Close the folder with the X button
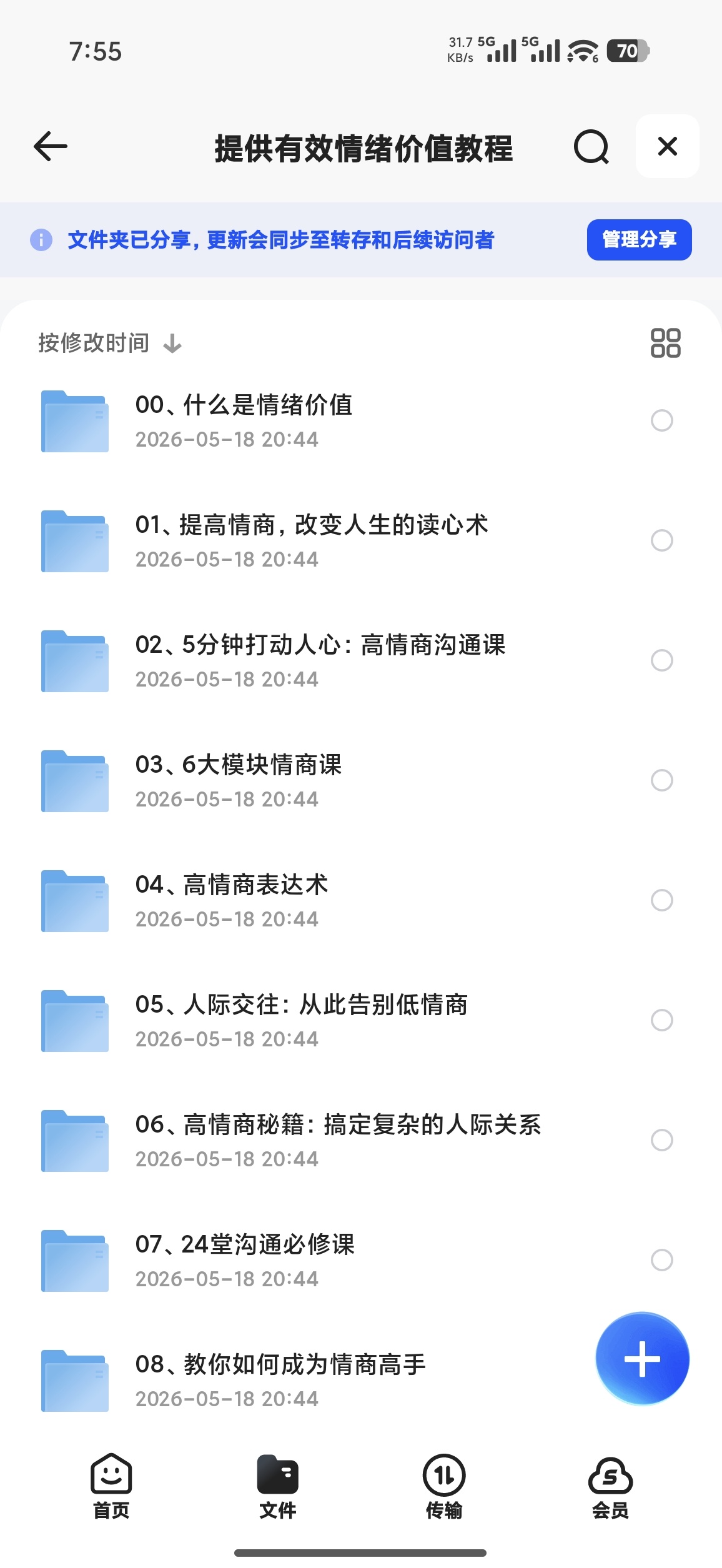The width and height of the screenshot is (722, 1568). pos(668,147)
